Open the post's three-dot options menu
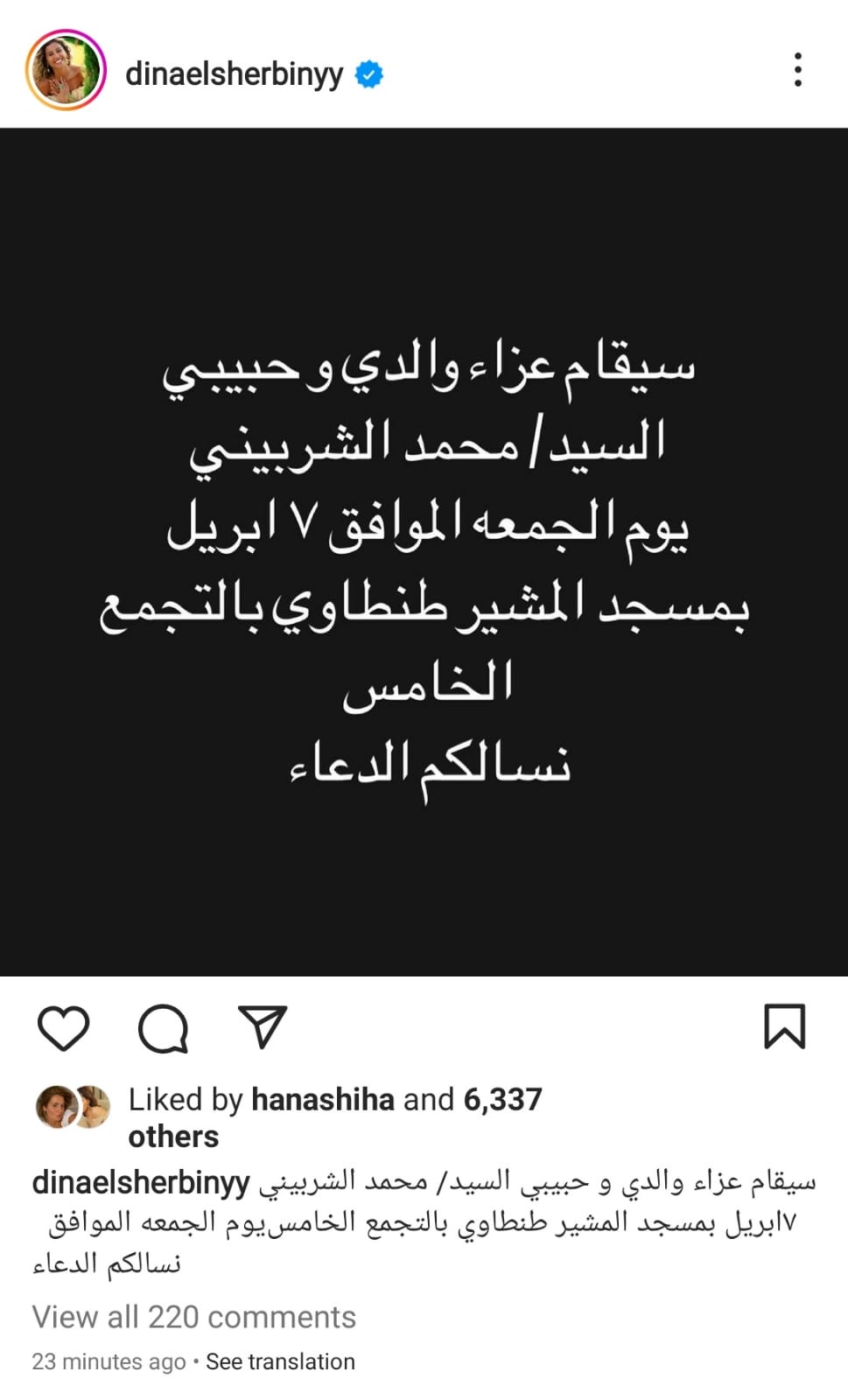Image resolution: width=848 pixels, height=1400 pixels. [x=797, y=70]
